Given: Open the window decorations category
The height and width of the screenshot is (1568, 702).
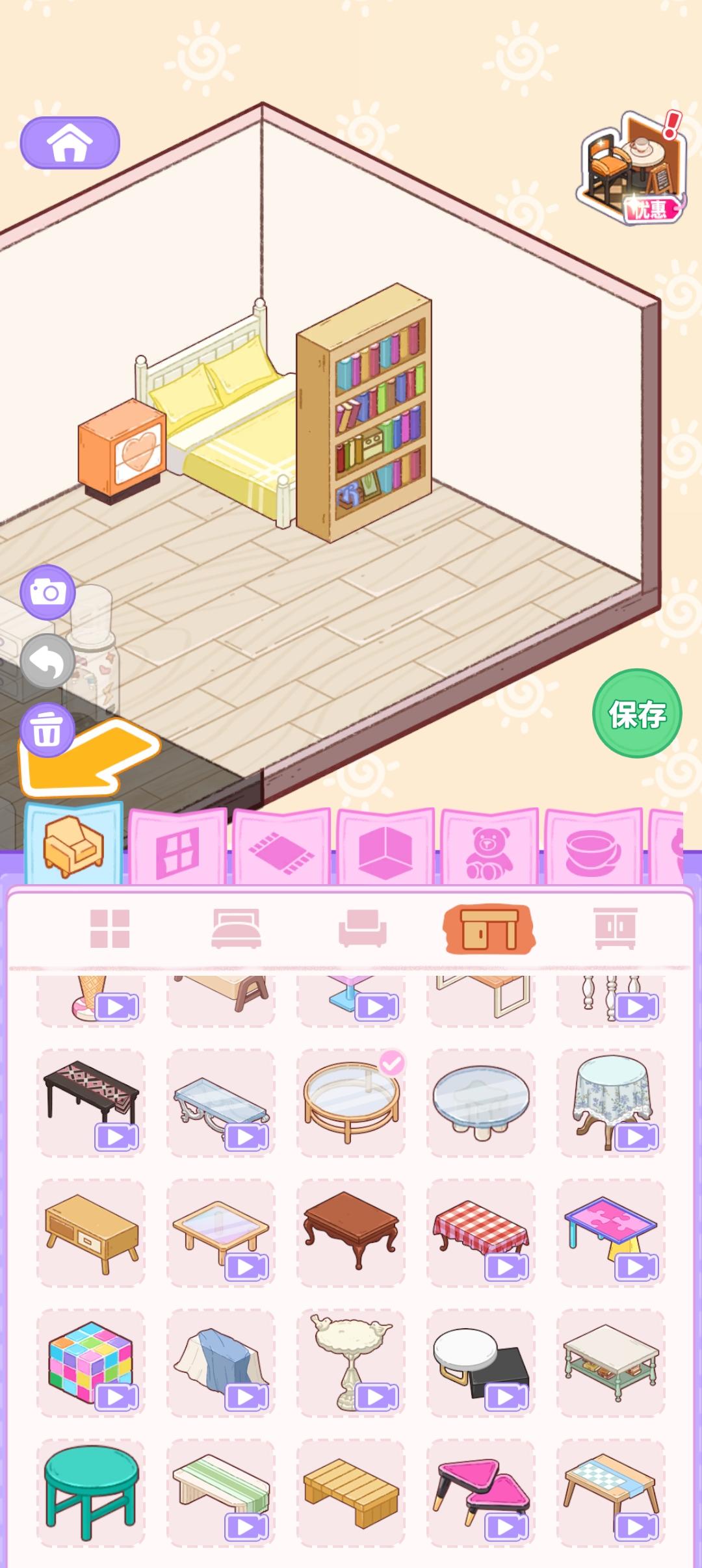Looking at the screenshot, I should click(x=175, y=842).
